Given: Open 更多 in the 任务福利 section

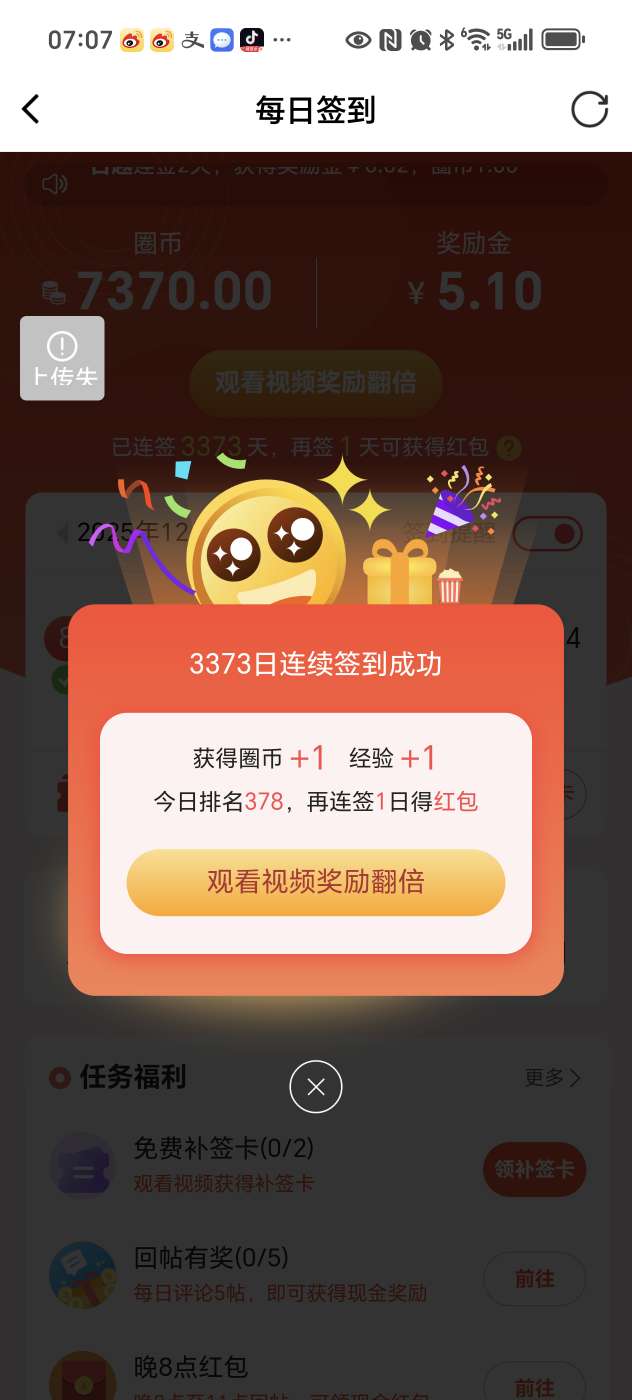Looking at the screenshot, I should click(x=552, y=1077).
